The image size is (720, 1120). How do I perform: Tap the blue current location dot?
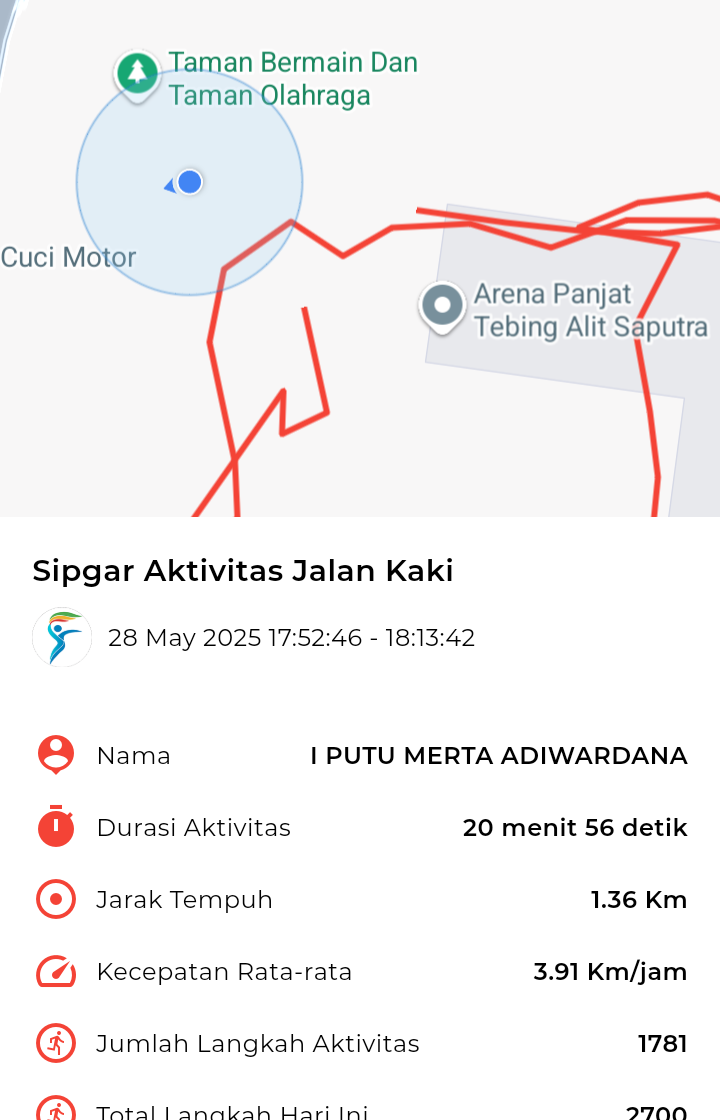pyautogui.click(x=189, y=181)
